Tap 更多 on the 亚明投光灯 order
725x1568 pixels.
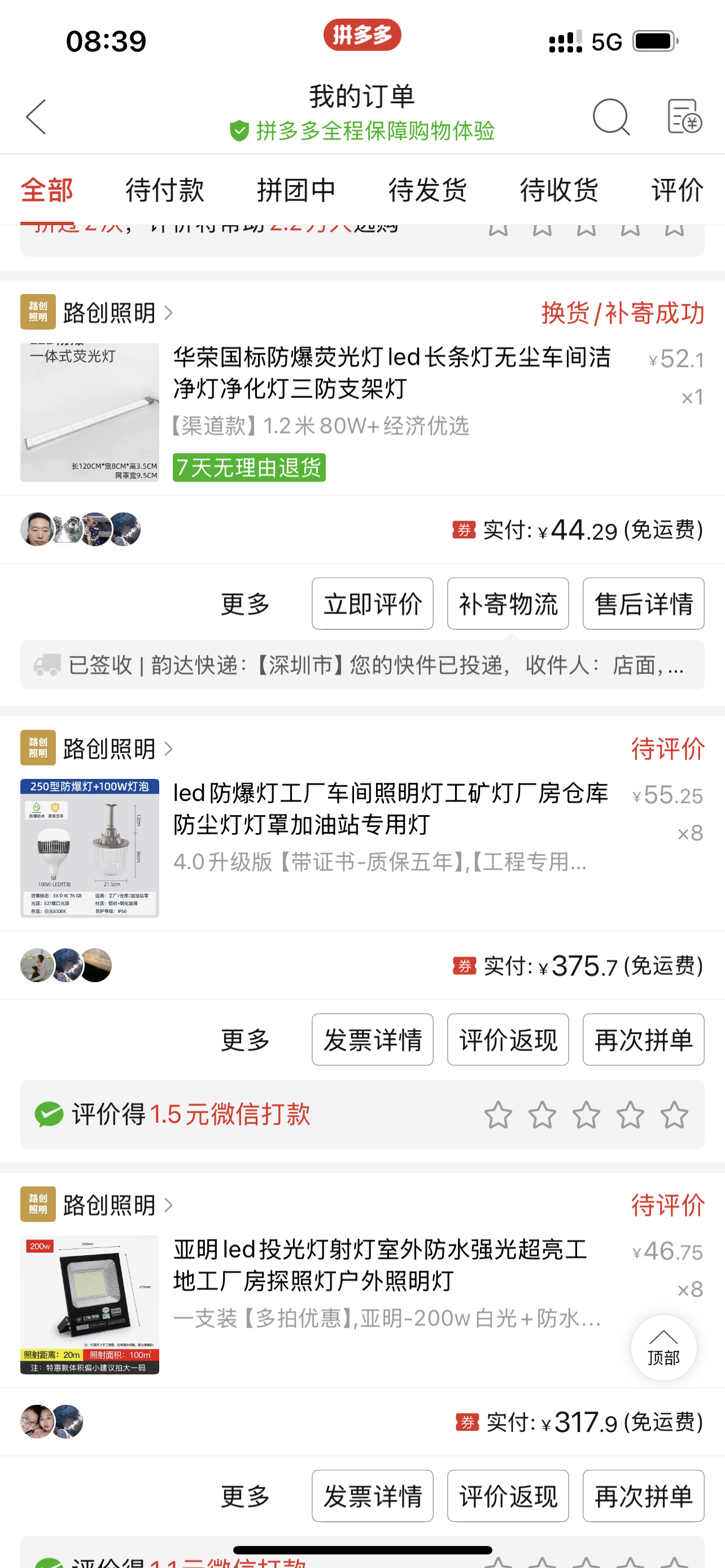(x=244, y=1496)
